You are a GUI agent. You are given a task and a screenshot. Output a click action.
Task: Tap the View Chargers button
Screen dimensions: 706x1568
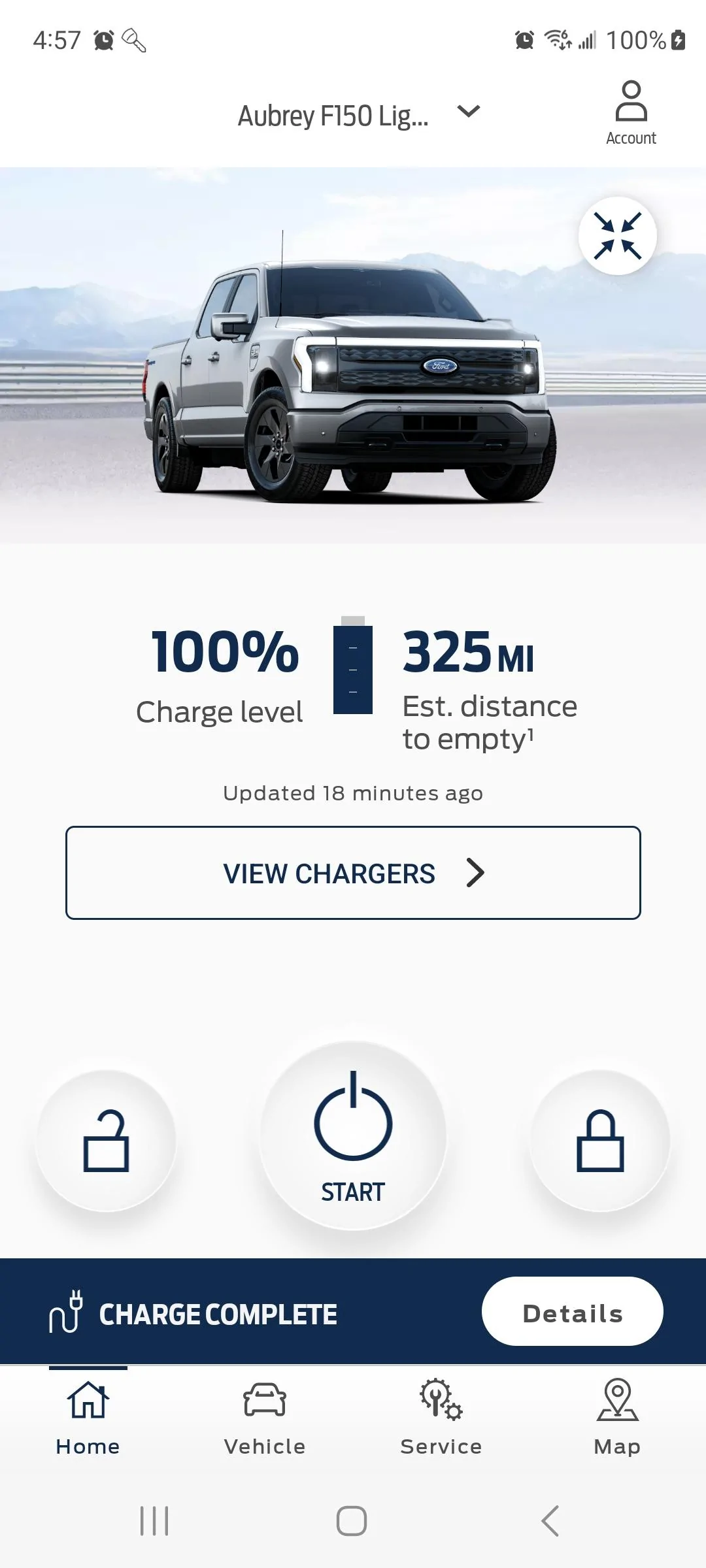click(353, 873)
